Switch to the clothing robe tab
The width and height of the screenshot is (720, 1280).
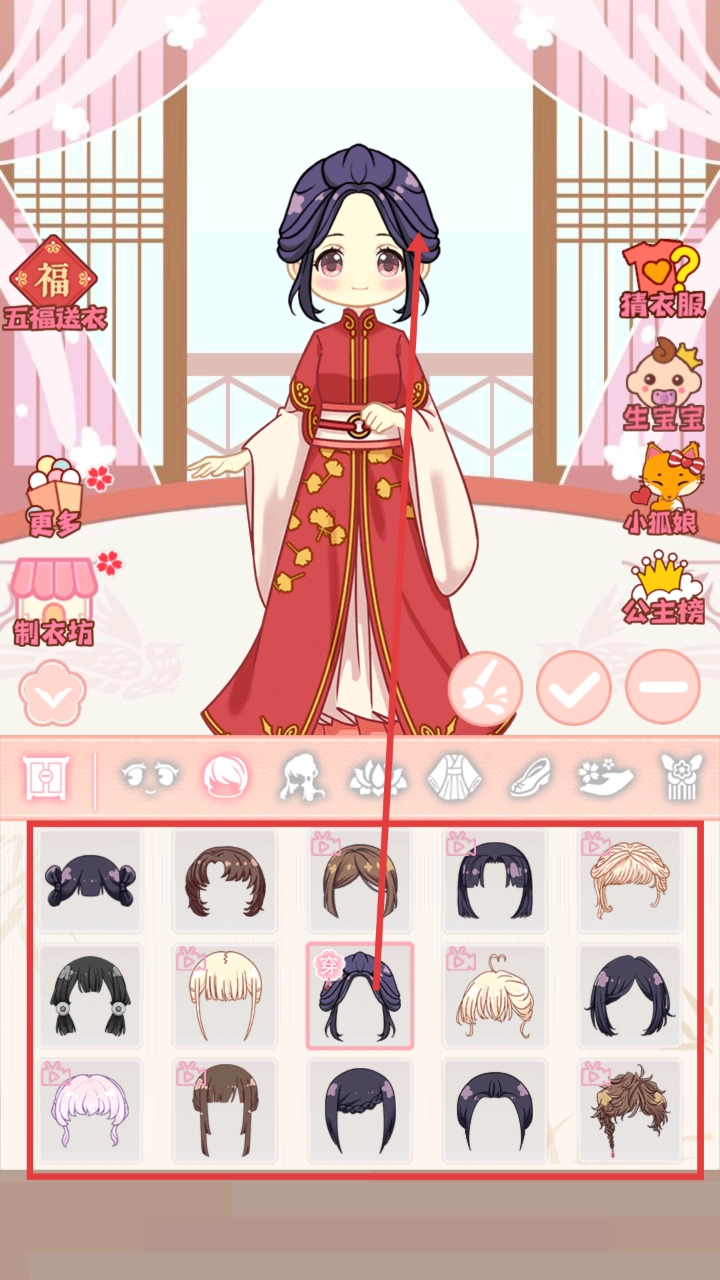[454, 777]
